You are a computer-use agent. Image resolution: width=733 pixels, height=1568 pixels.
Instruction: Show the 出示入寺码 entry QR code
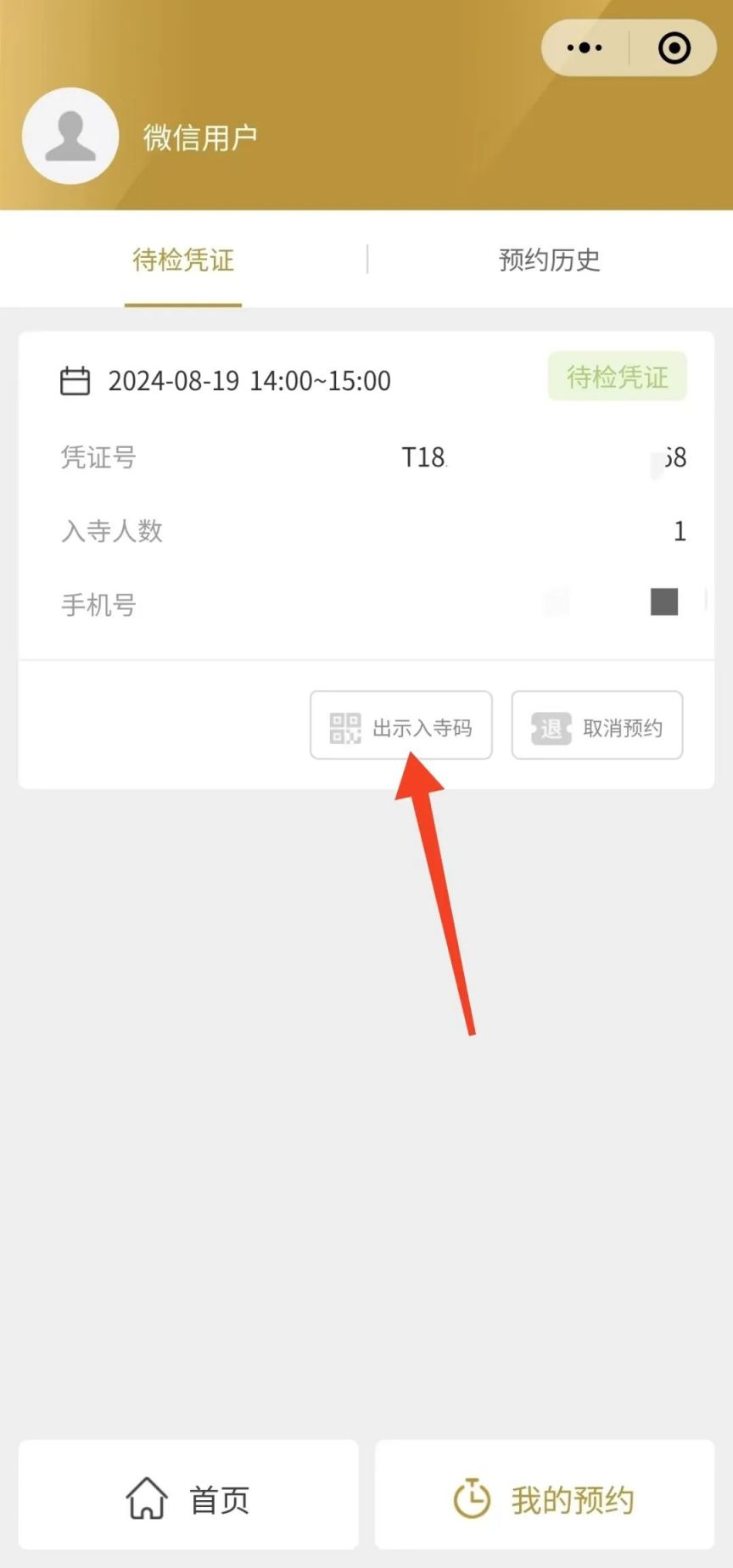[x=401, y=726]
